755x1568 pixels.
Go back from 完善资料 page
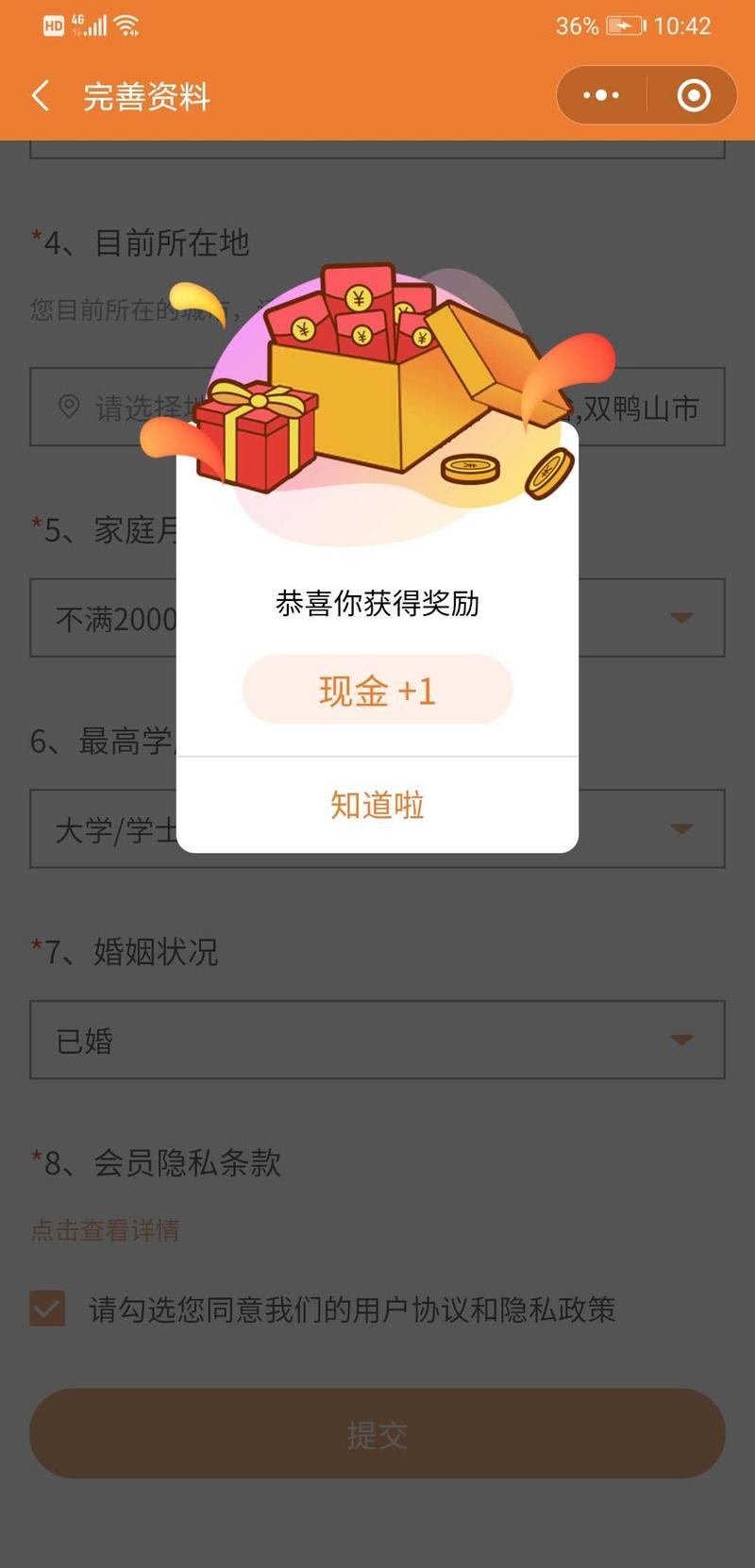[x=41, y=96]
